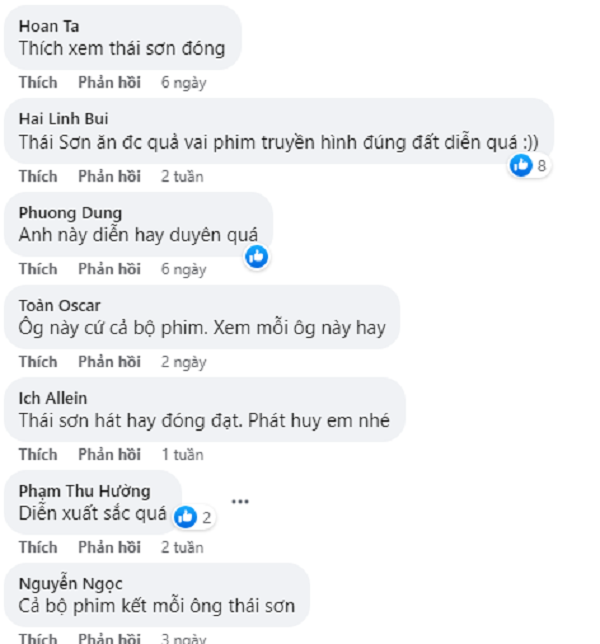Reply to Toàn Oscar's comment

coord(109,361)
